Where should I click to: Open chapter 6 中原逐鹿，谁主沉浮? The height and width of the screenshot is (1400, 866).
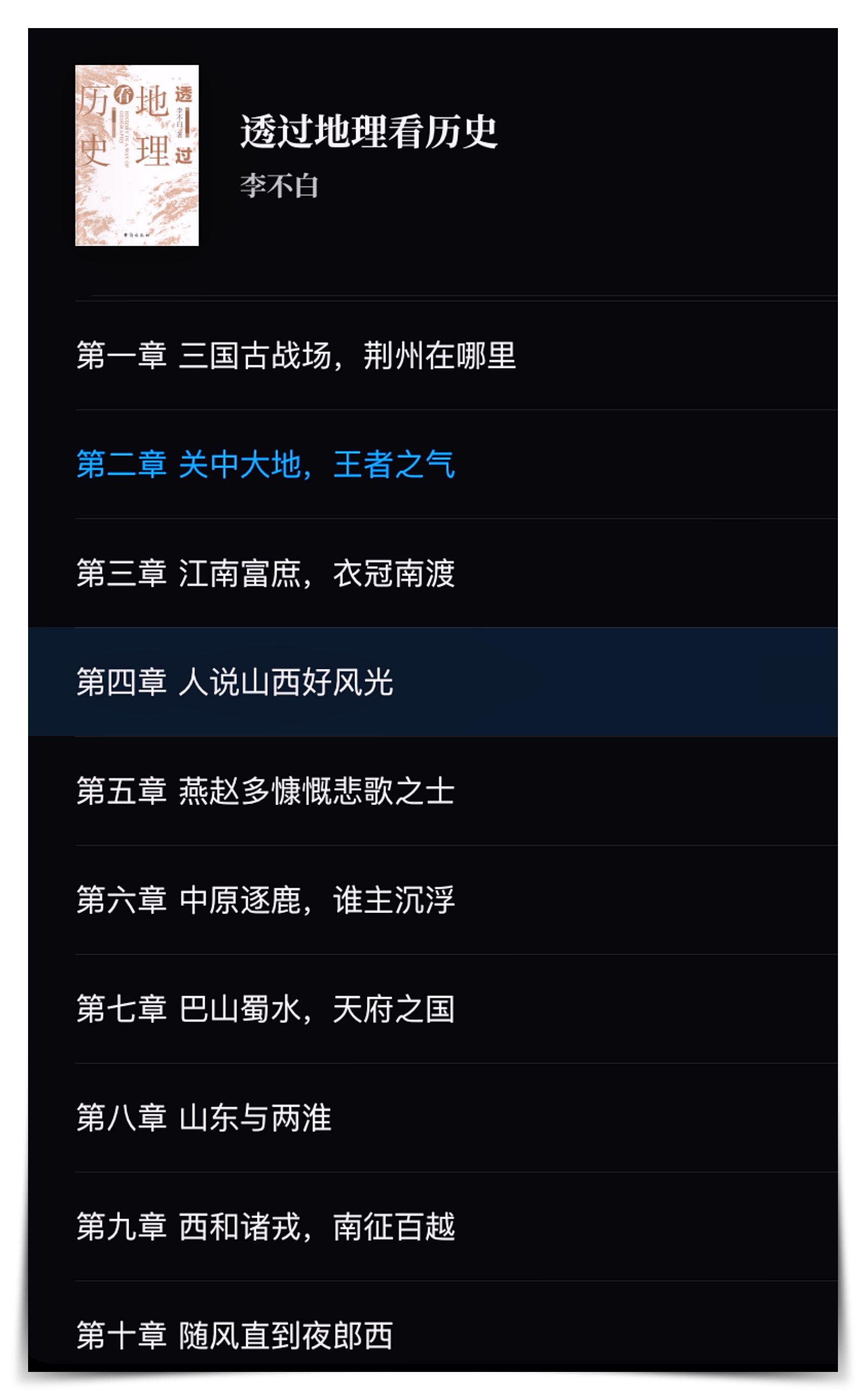pyautogui.click(x=266, y=899)
